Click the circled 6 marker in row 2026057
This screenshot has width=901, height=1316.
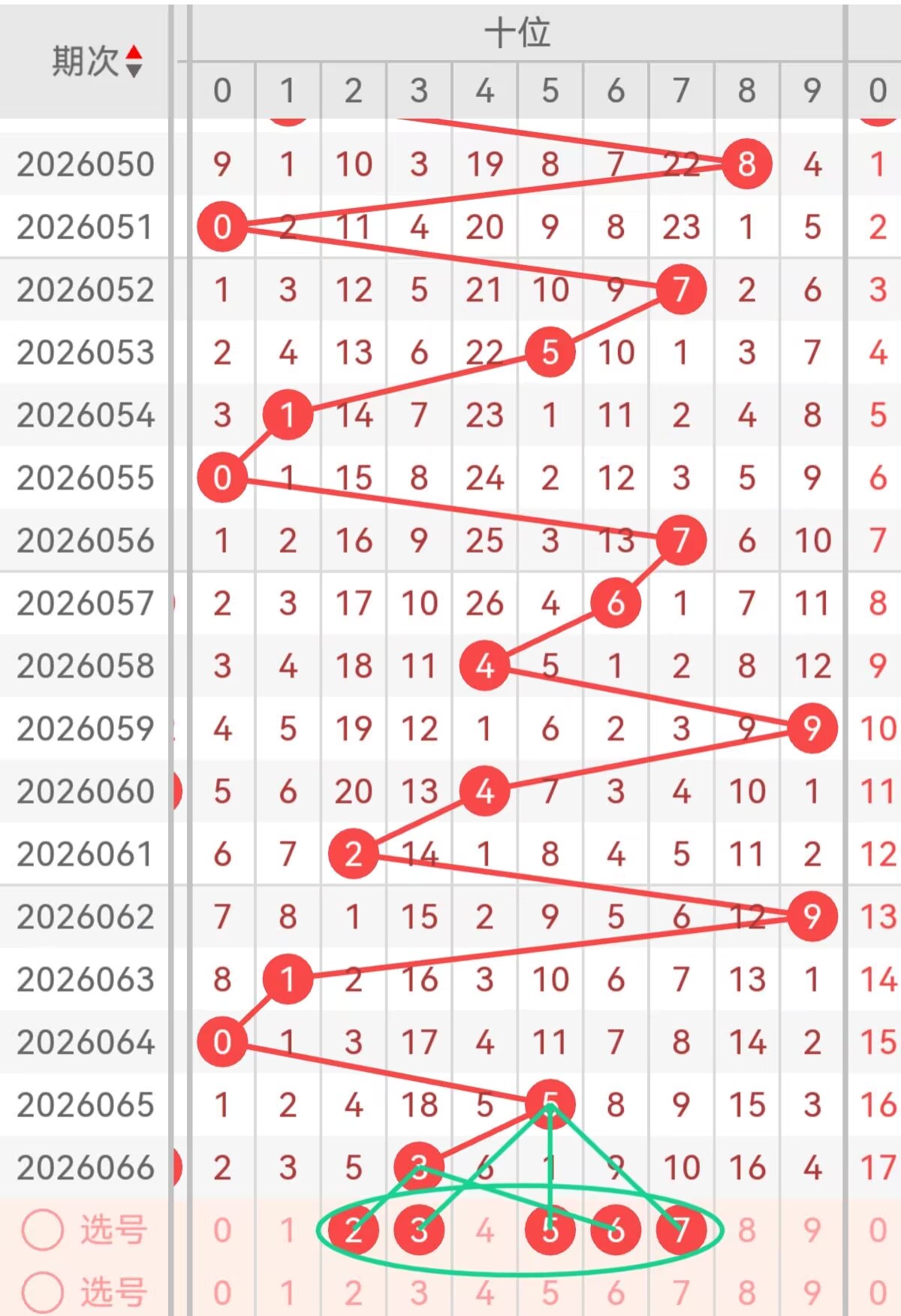615,602
